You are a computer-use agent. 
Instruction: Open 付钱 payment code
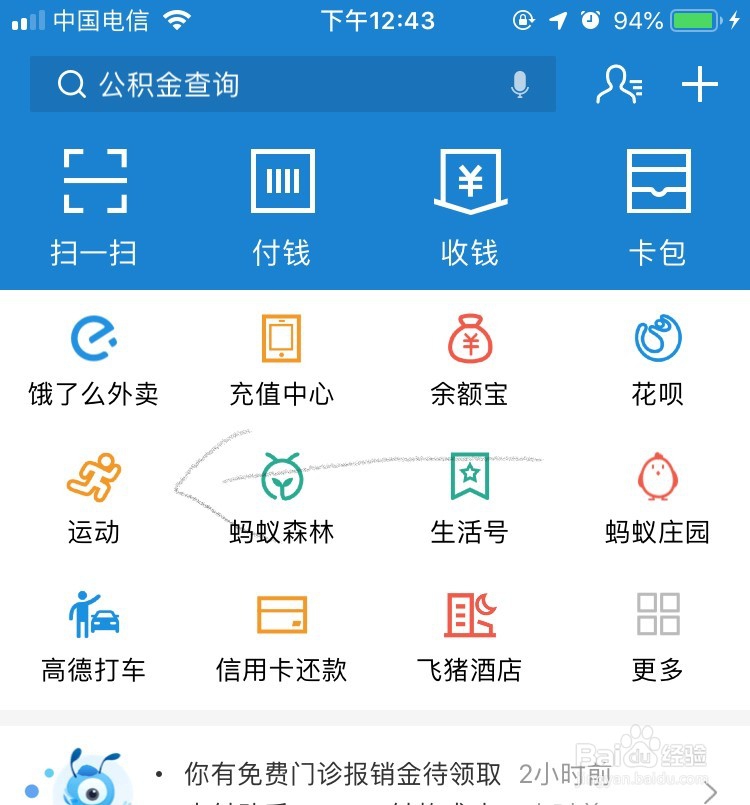pyautogui.click(x=282, y=207)
